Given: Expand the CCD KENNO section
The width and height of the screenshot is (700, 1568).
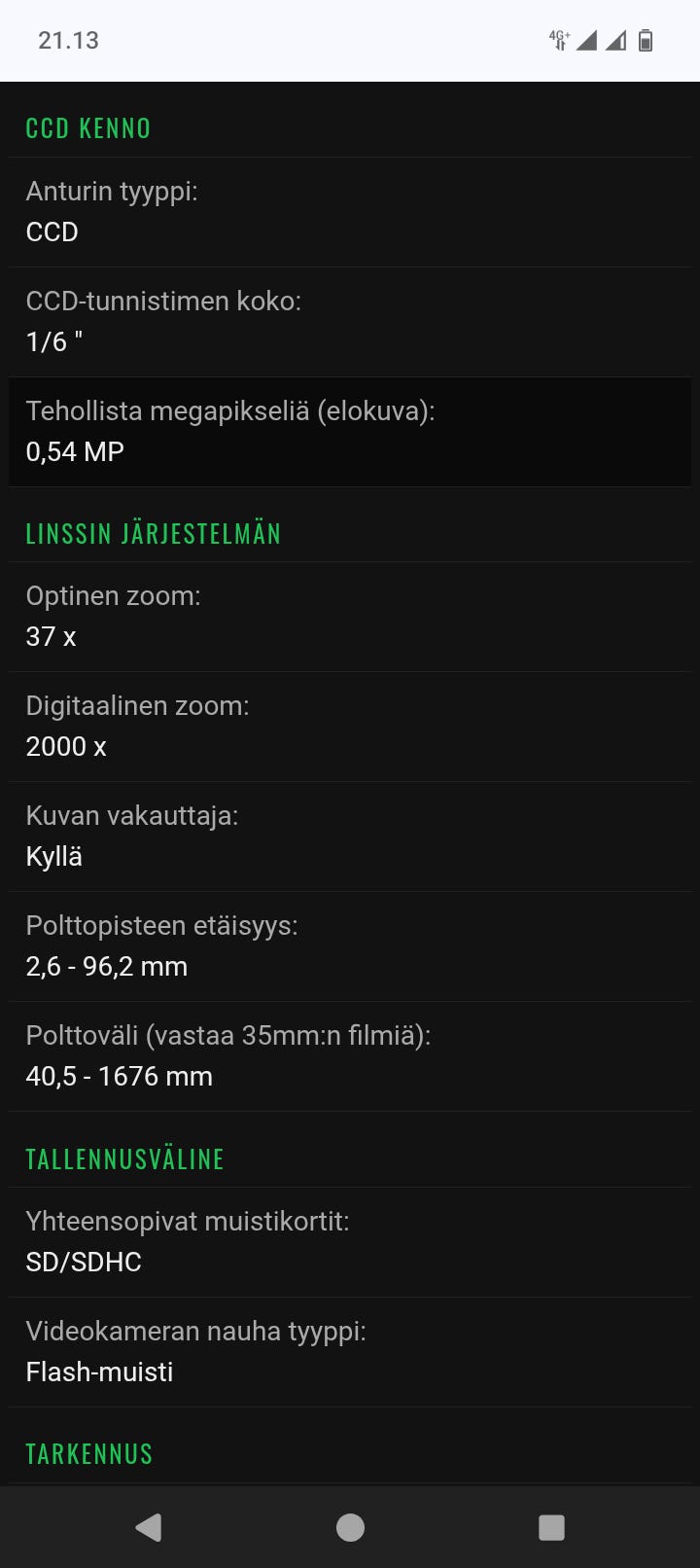Looking at the screenshot, I should click(x=87, y=127).
